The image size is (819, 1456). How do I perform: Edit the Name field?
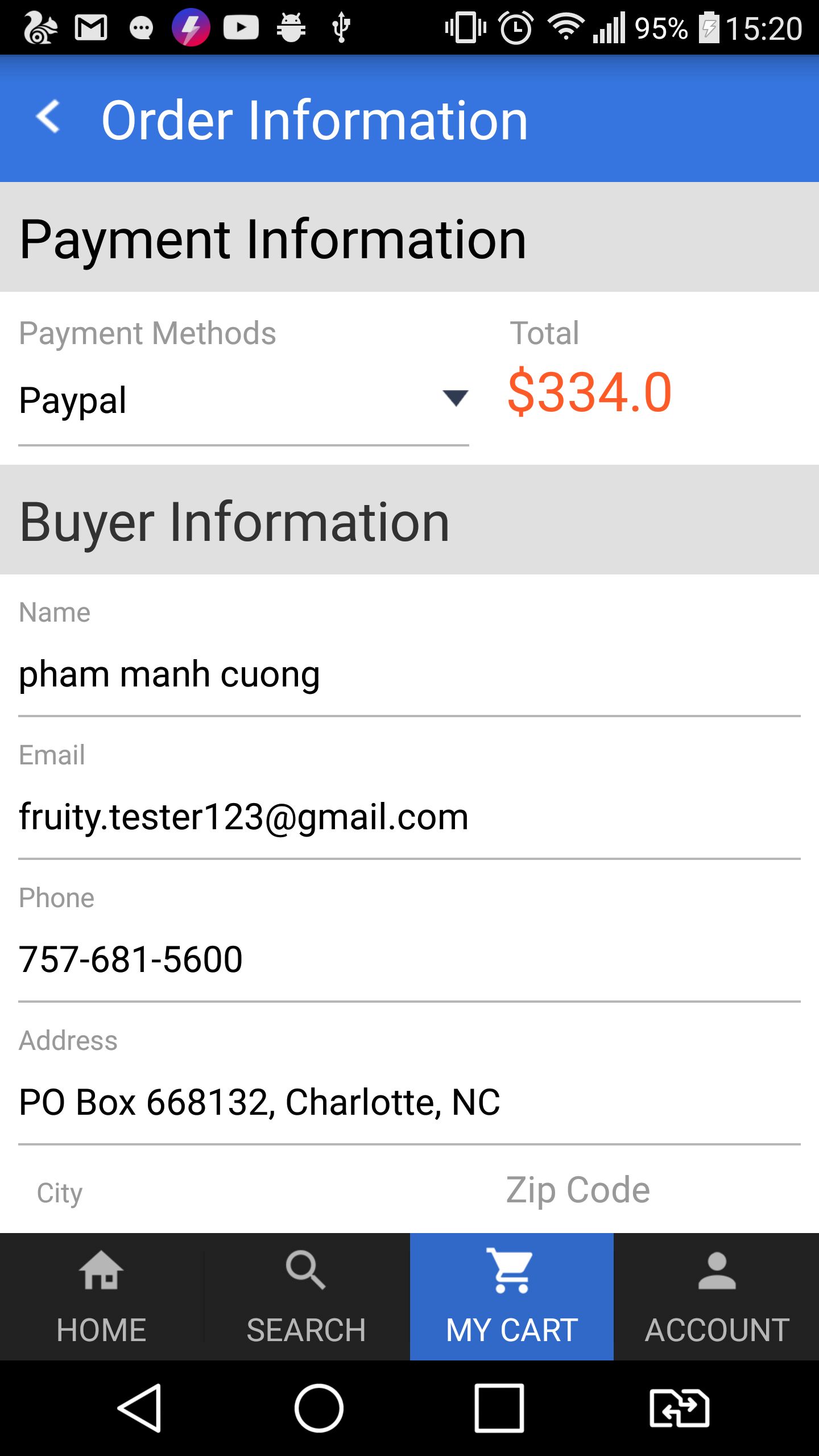(x=408, y=675)
